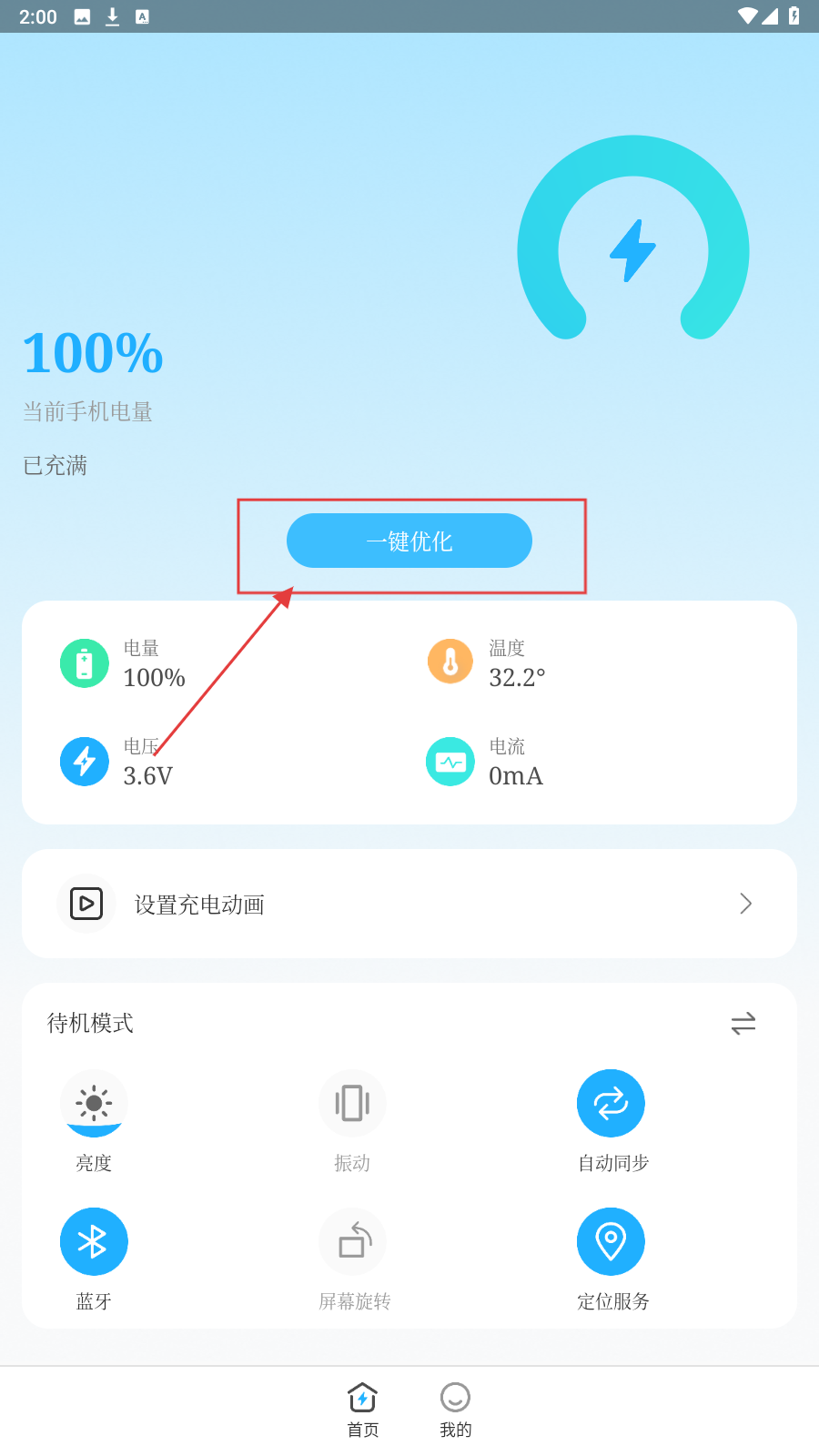Viewport: 819px width, 1456px height.
Task: Tap the 一键优化 button
Action: pos(409,541)
